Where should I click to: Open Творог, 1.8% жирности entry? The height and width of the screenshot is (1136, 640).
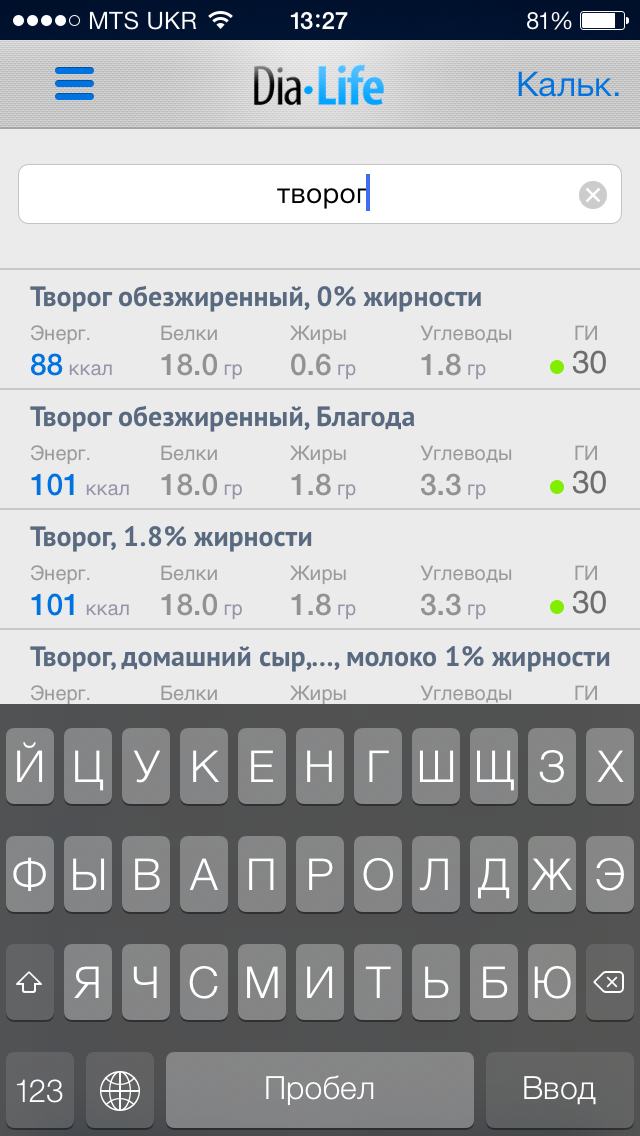point(320,569)
